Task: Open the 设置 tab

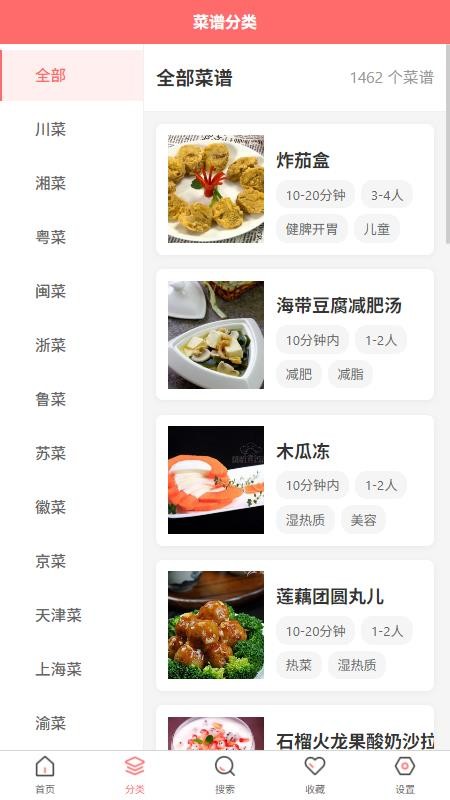Action: pos(405,775)
